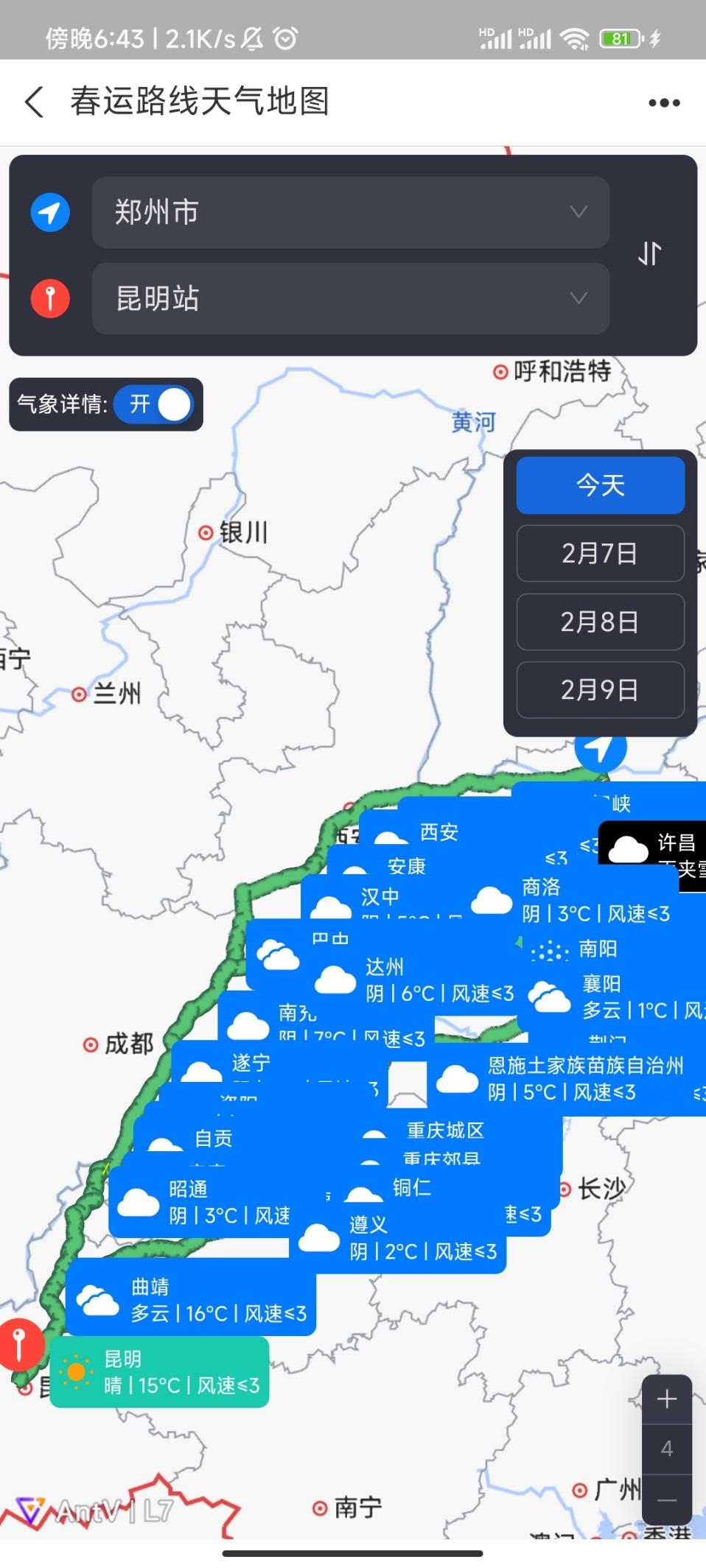Viewport: 706px width, 1568px height.
Task: Select the 2月9日 forecast date
Action: click(x=600, y=690)
